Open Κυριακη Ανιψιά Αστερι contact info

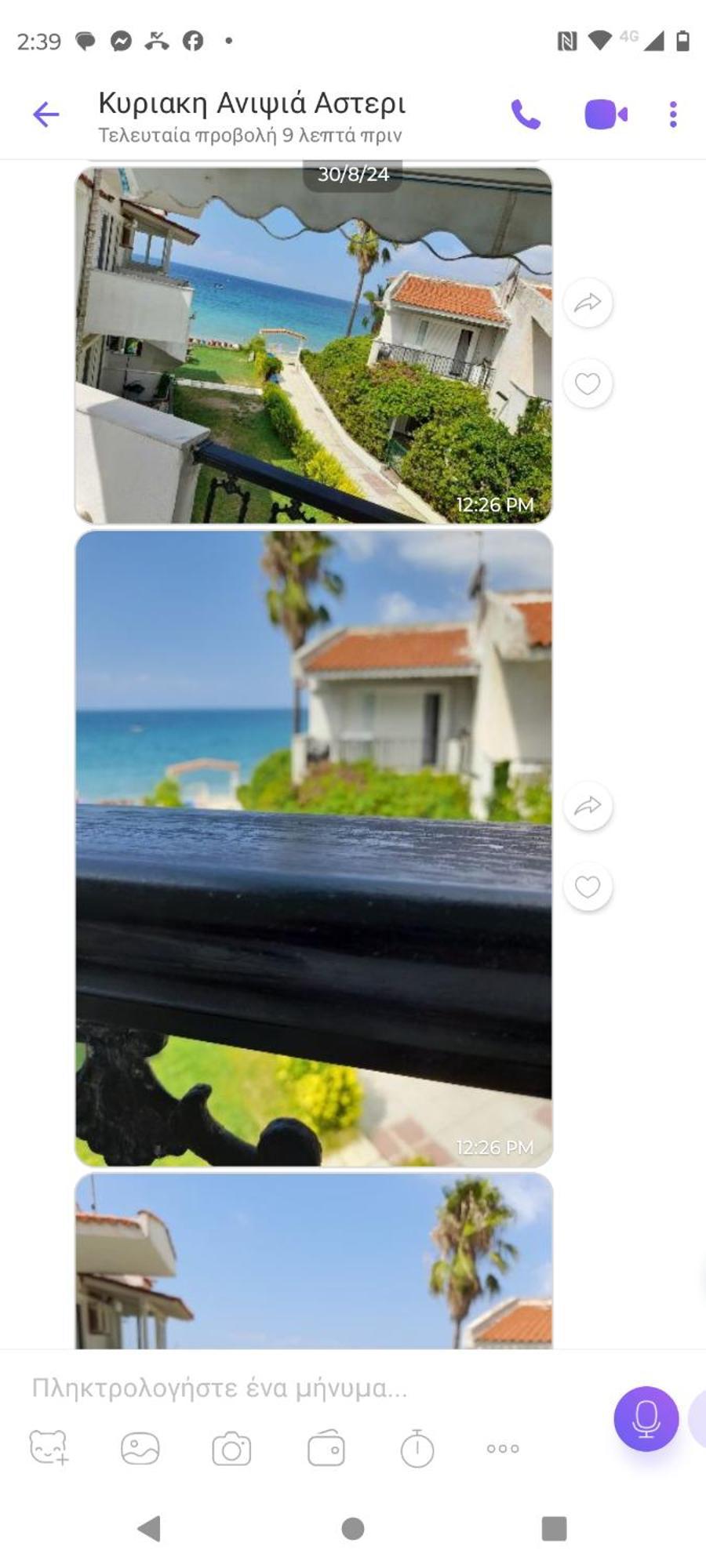[x=251, y=115]
